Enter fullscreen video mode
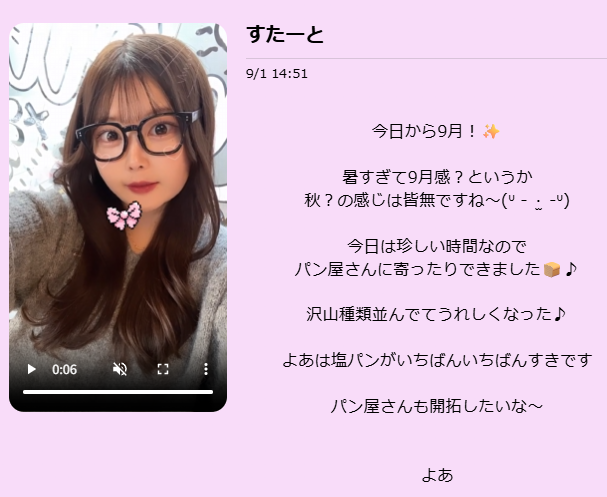Viewport: 607px width, 497px height. (x=163, y=369)
